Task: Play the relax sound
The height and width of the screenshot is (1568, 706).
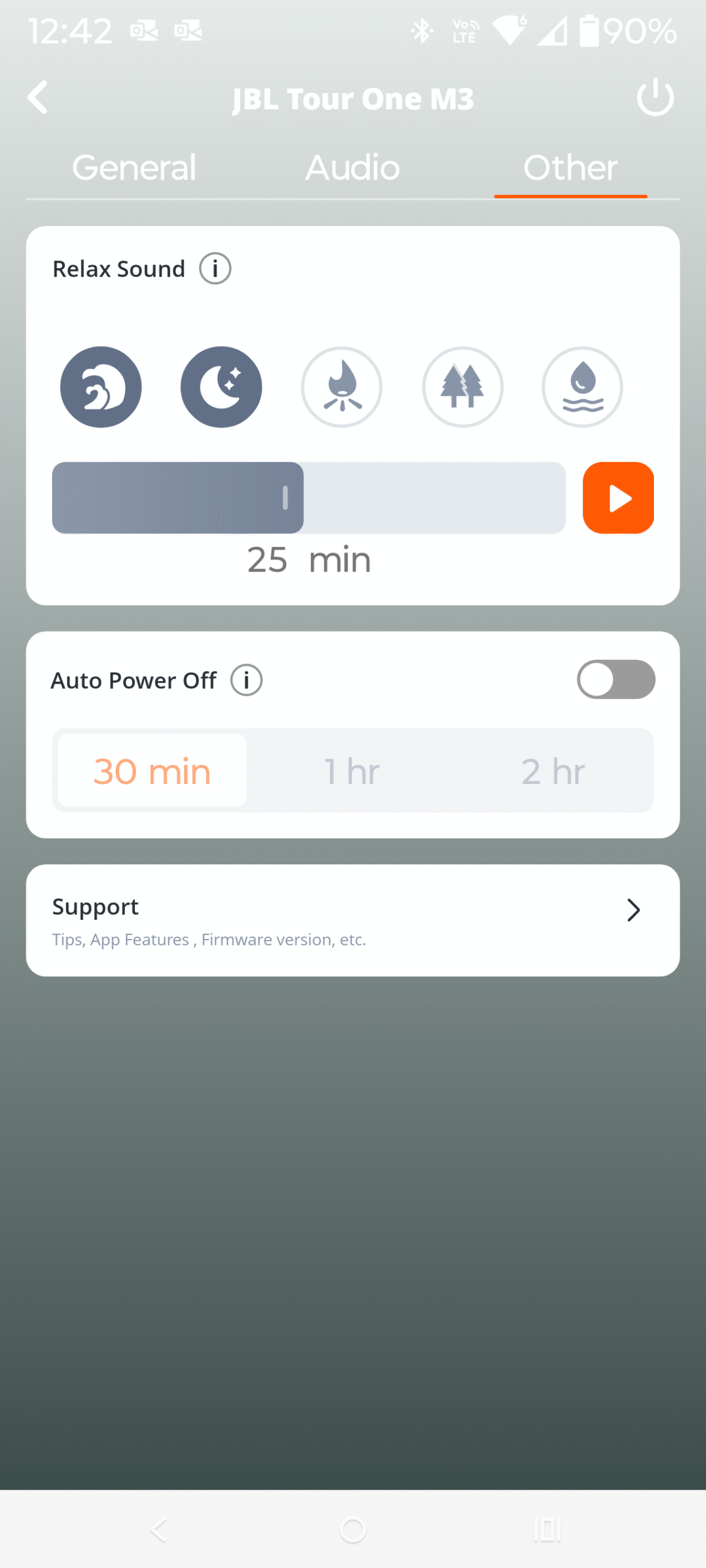Action: click(618, 498)
